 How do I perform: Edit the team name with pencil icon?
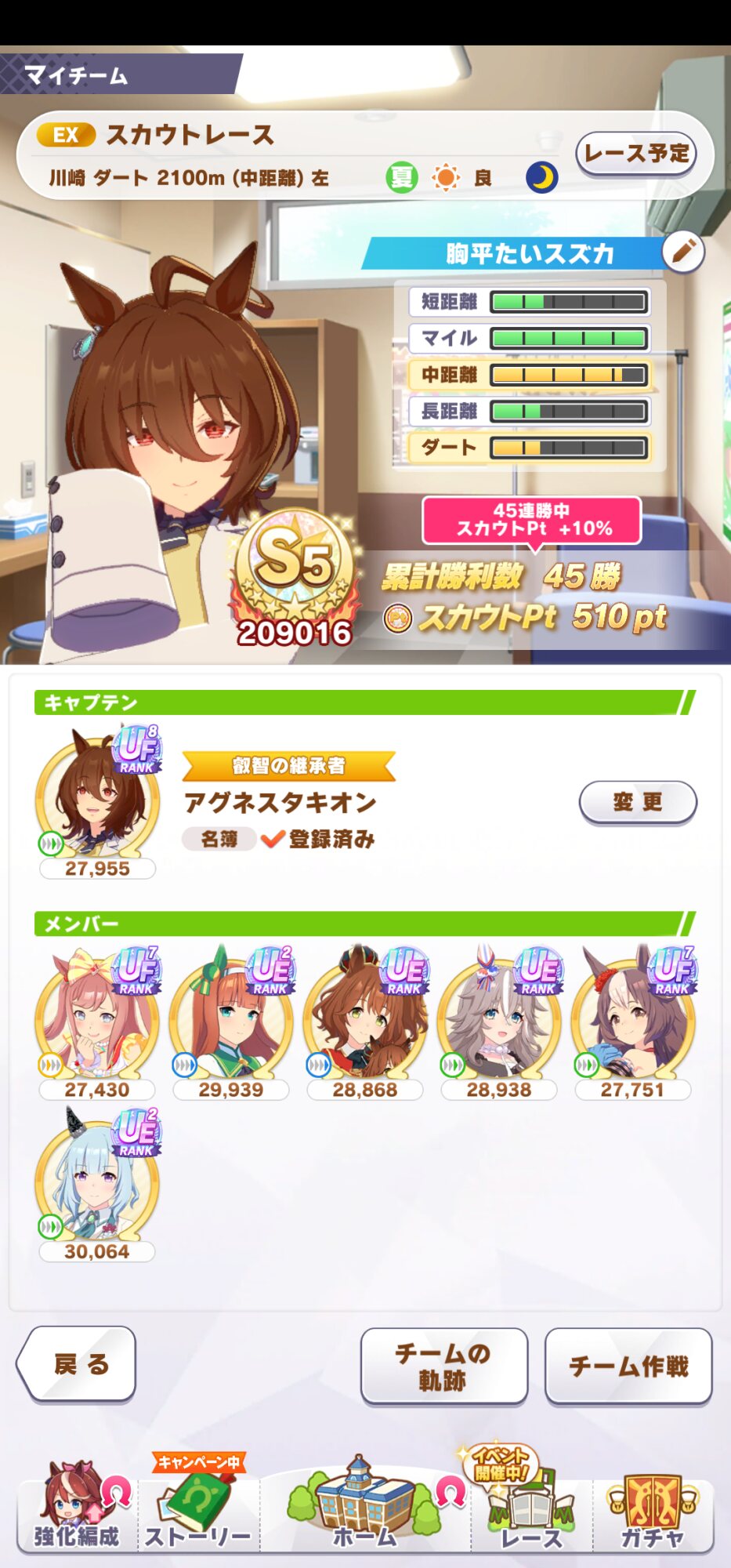point(683,252)
